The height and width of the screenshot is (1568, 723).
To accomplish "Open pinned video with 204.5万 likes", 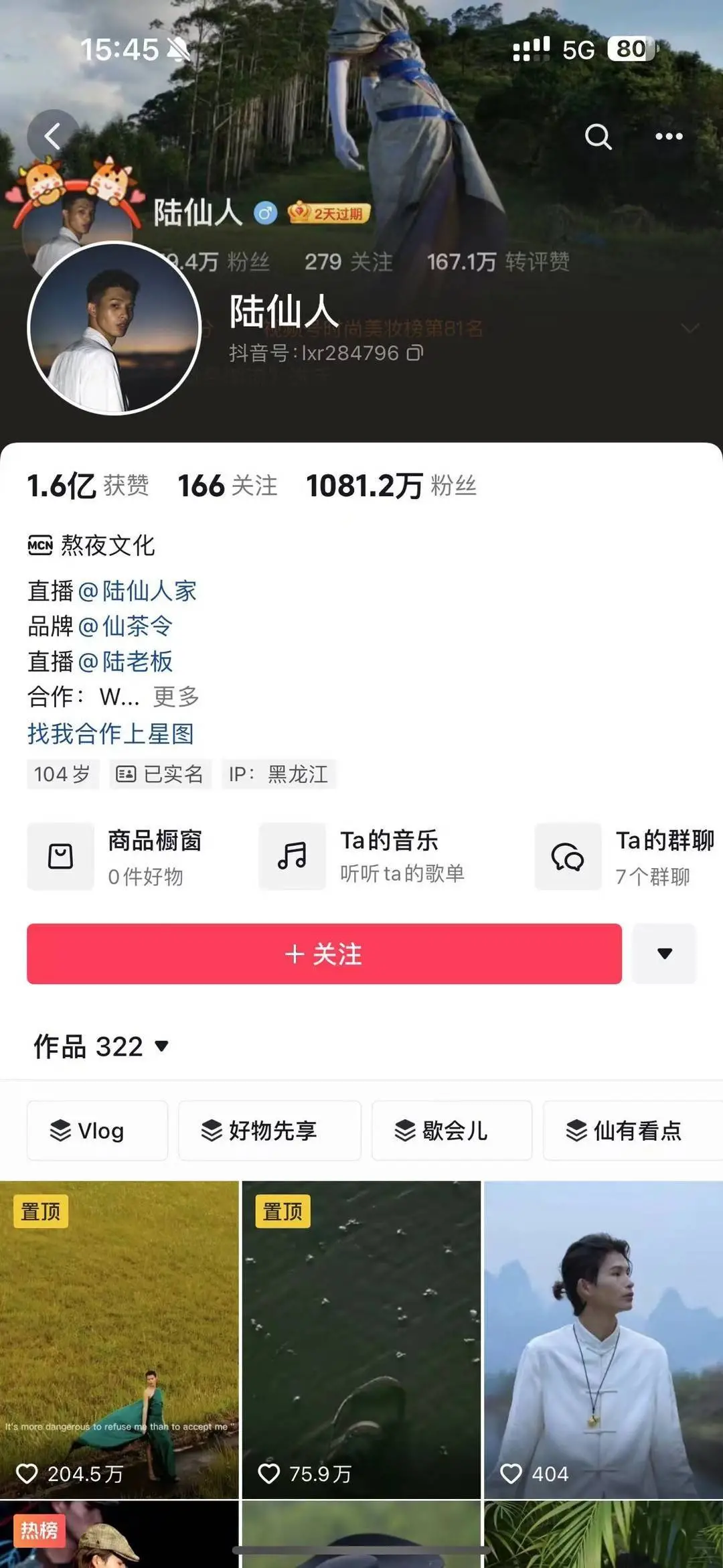I will pyautogui.click(x=119, y=1340).
